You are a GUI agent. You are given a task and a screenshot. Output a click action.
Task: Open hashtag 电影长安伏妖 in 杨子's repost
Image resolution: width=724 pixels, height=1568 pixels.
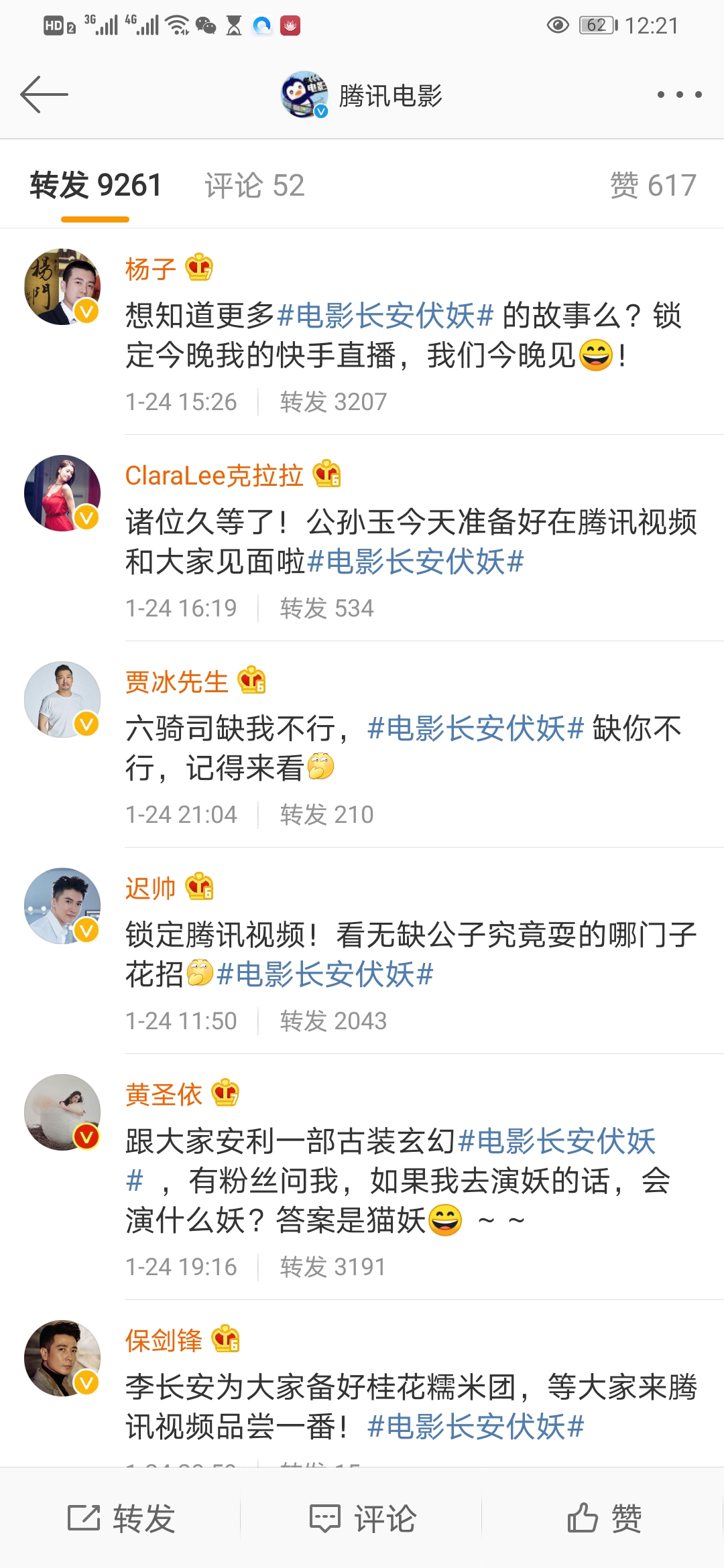click(385, 315)
